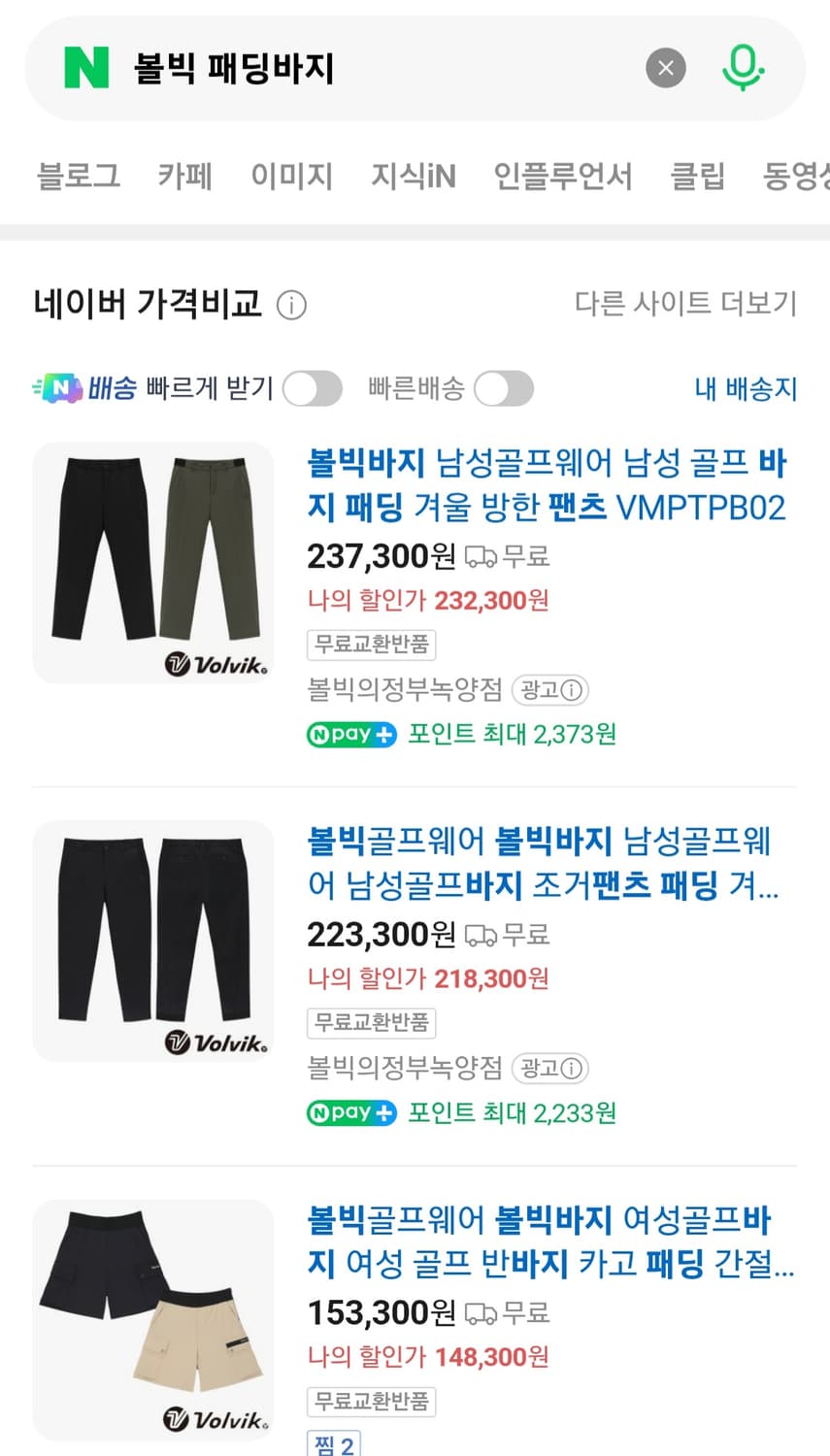Image resolution: width=830 pixels, height=1456 pixels.
Task: Open the 네이버 가격비교 info icon
Action: 289,305
